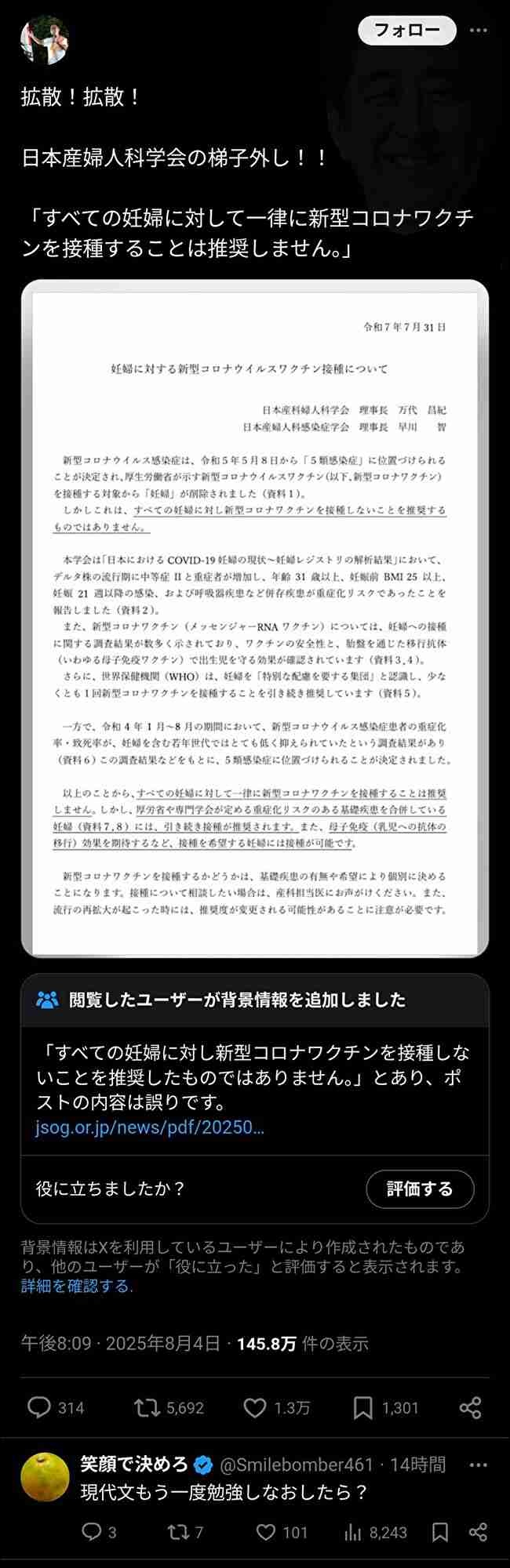Open the post author's profile picture
Screen dimensions: 510x1568
tap(45, 40)
